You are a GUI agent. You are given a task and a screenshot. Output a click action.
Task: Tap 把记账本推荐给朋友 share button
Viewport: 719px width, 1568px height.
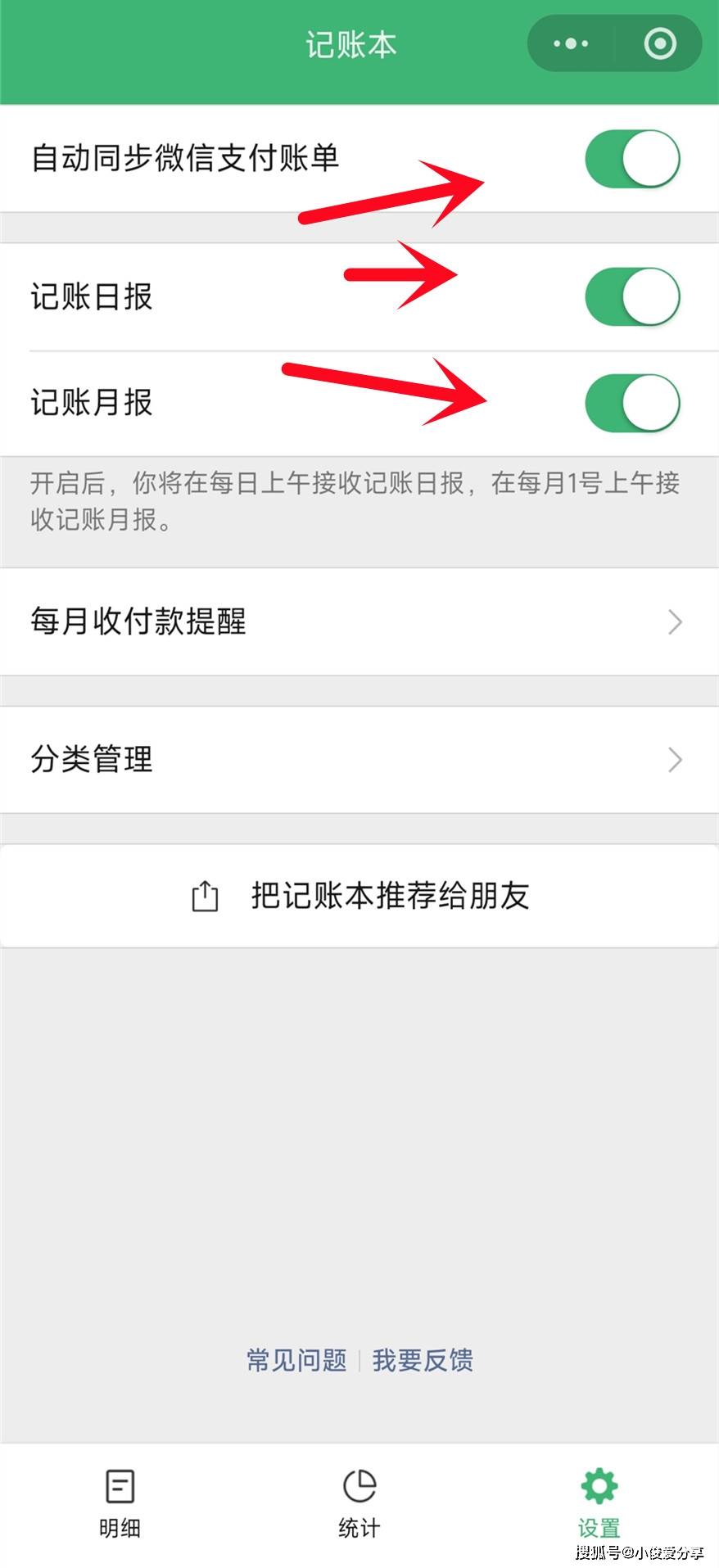359,896
